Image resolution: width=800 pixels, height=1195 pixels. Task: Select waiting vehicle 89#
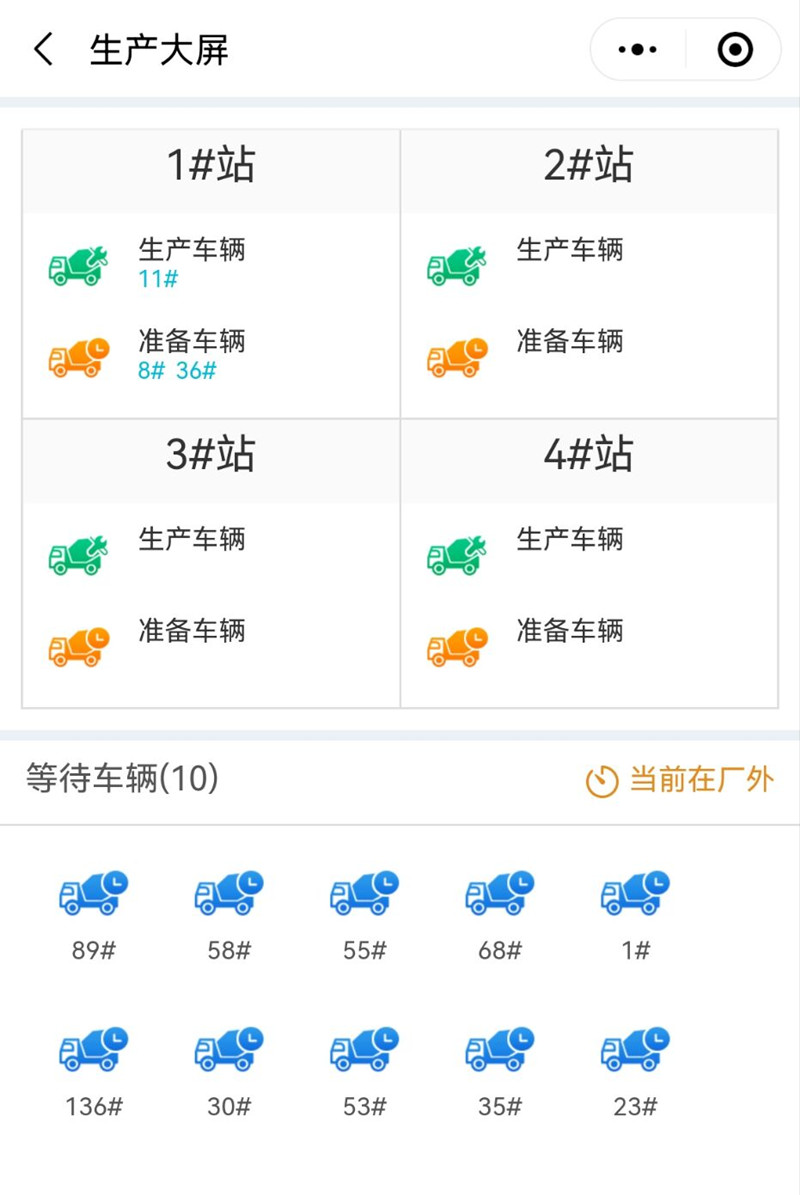tap(92, 898)
